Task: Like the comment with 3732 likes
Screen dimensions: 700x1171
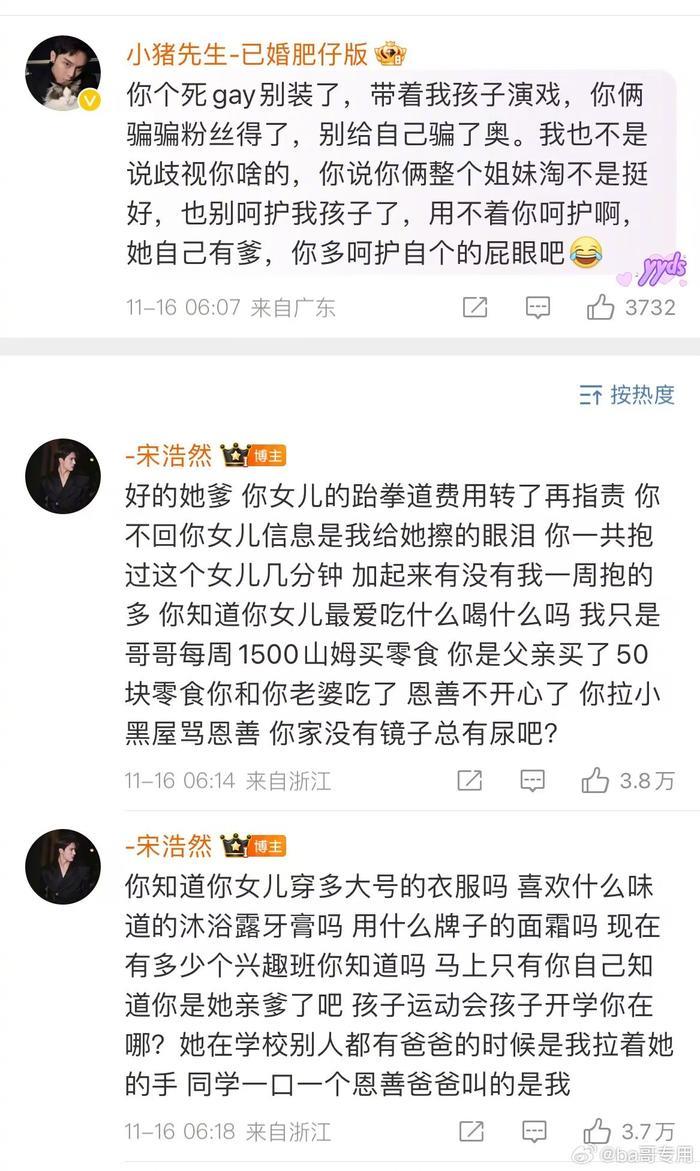Action: point(601,307)
